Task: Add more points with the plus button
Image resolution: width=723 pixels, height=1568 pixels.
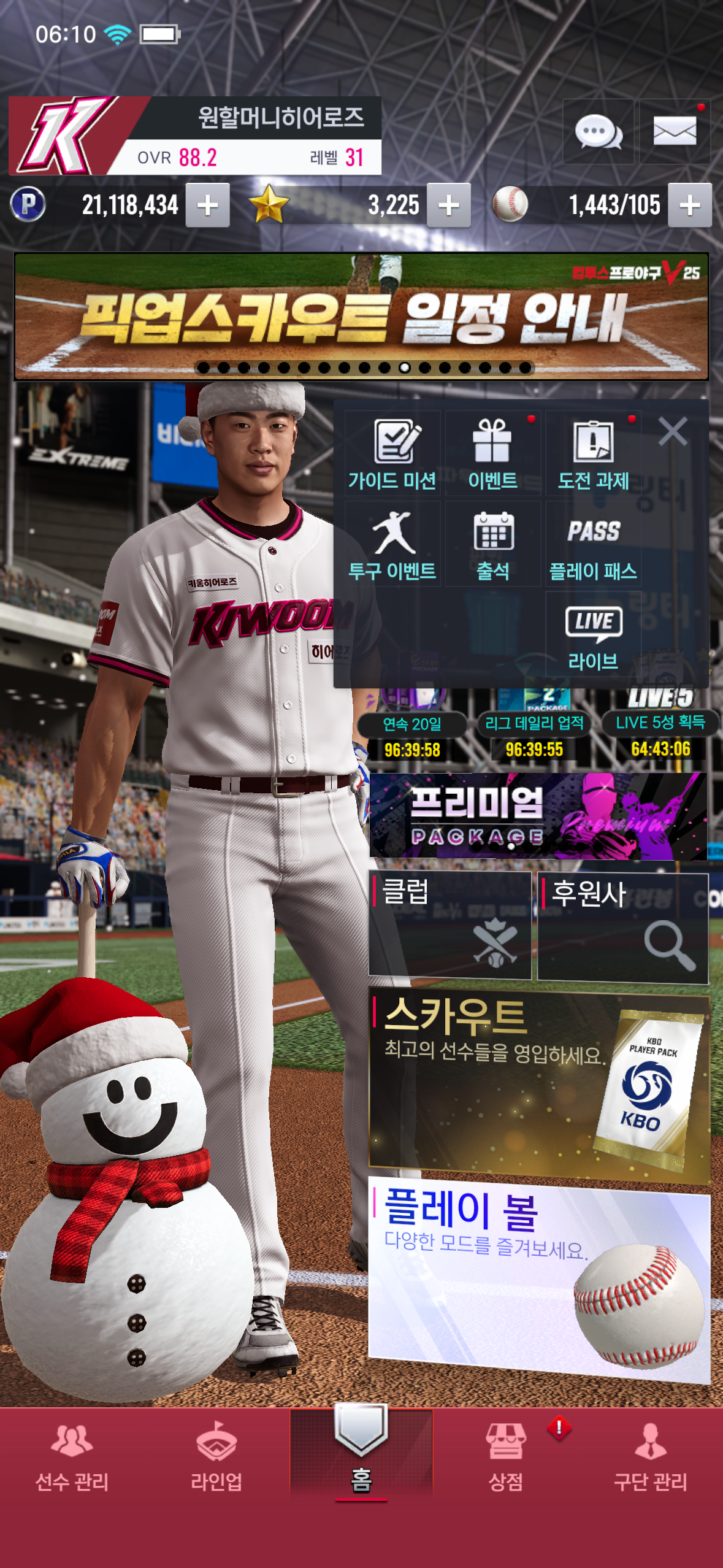Action: click(x=208, y=205)
